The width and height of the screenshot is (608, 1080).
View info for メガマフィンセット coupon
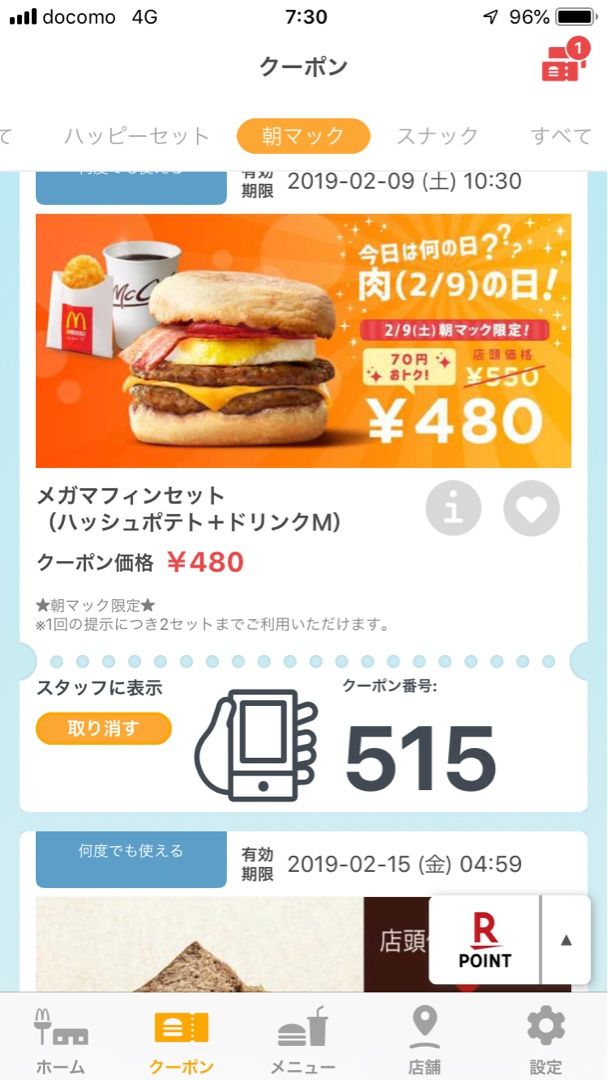click(453, 509)
